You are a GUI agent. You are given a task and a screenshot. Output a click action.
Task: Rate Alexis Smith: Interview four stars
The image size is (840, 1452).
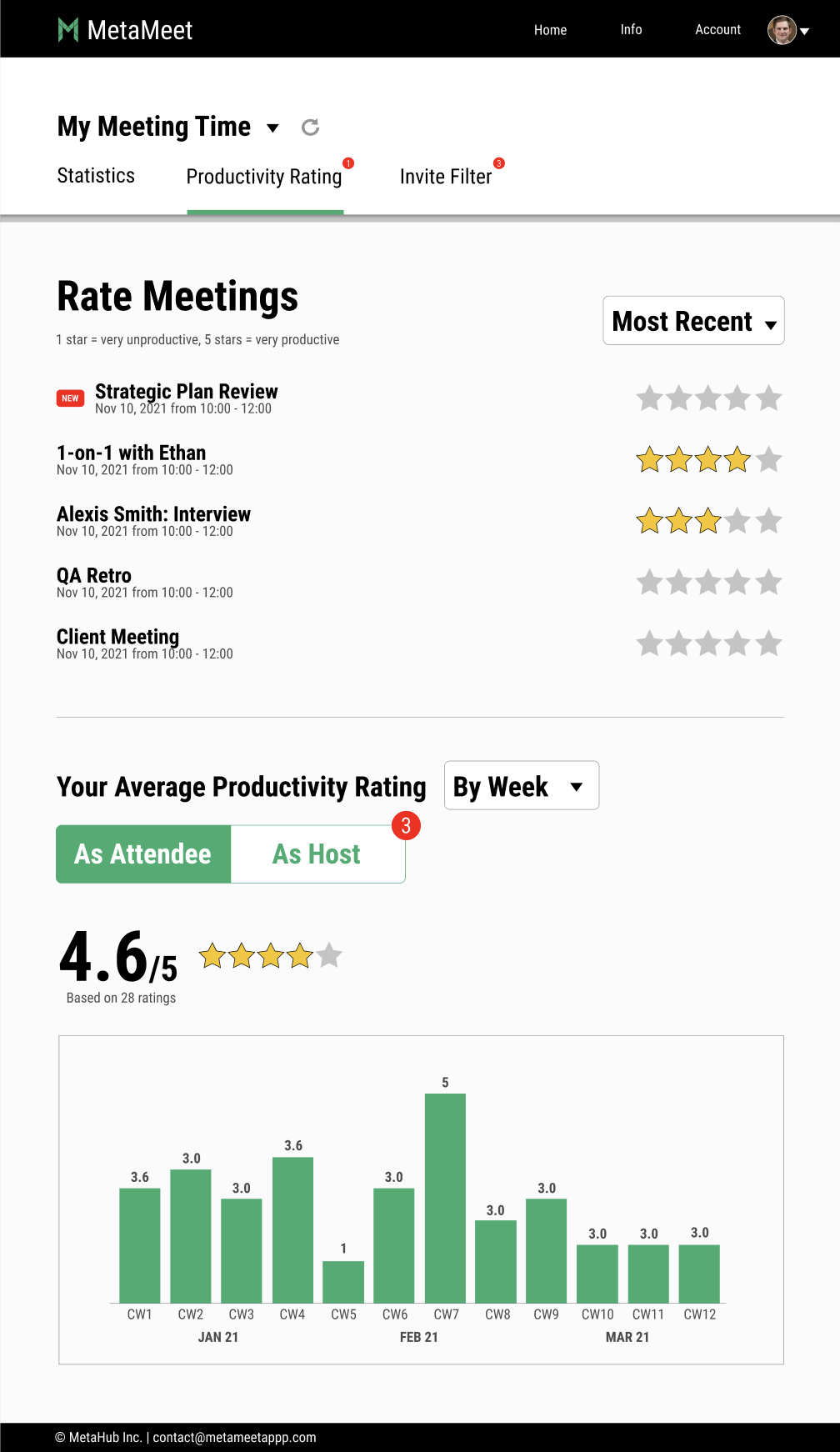point(737,521)
